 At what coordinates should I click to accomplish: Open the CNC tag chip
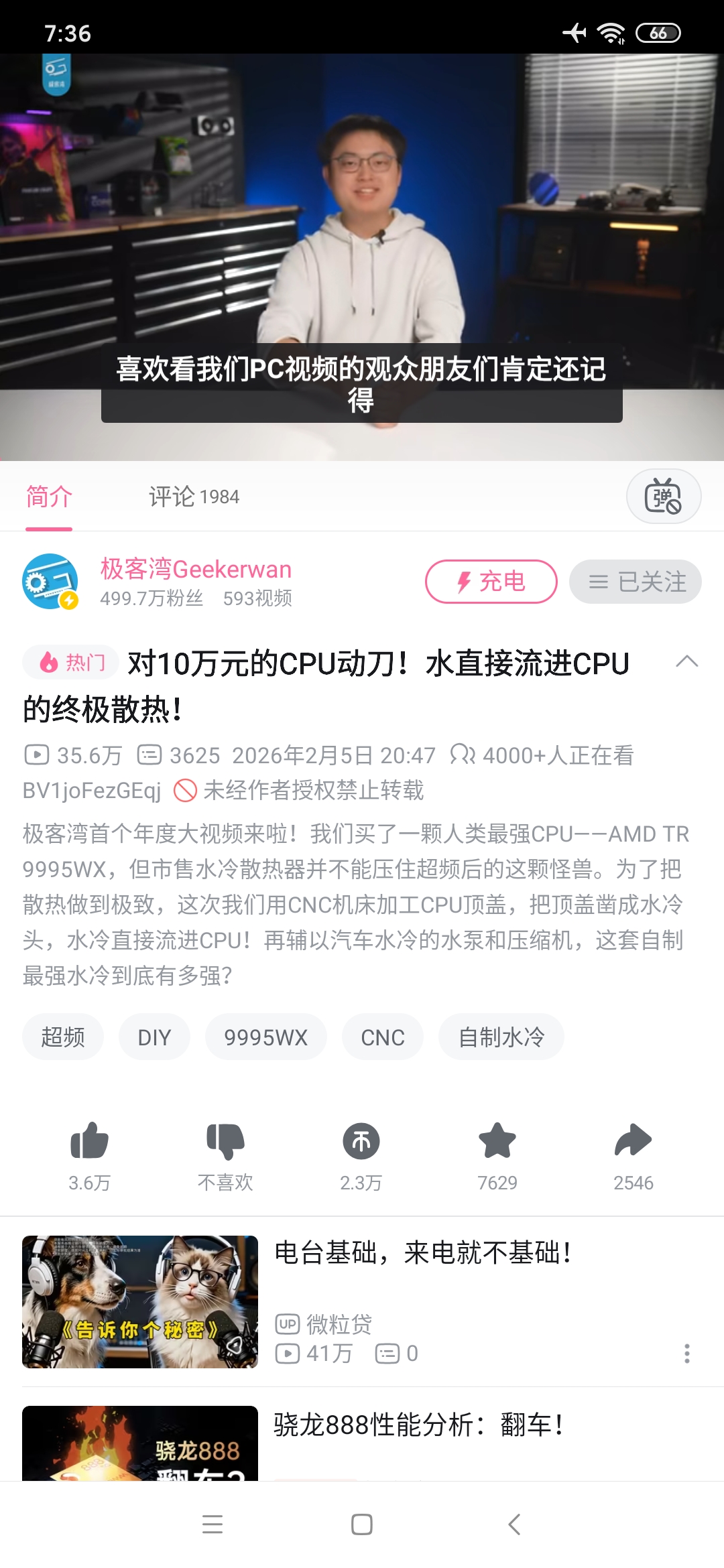[x=382, y=1037]
